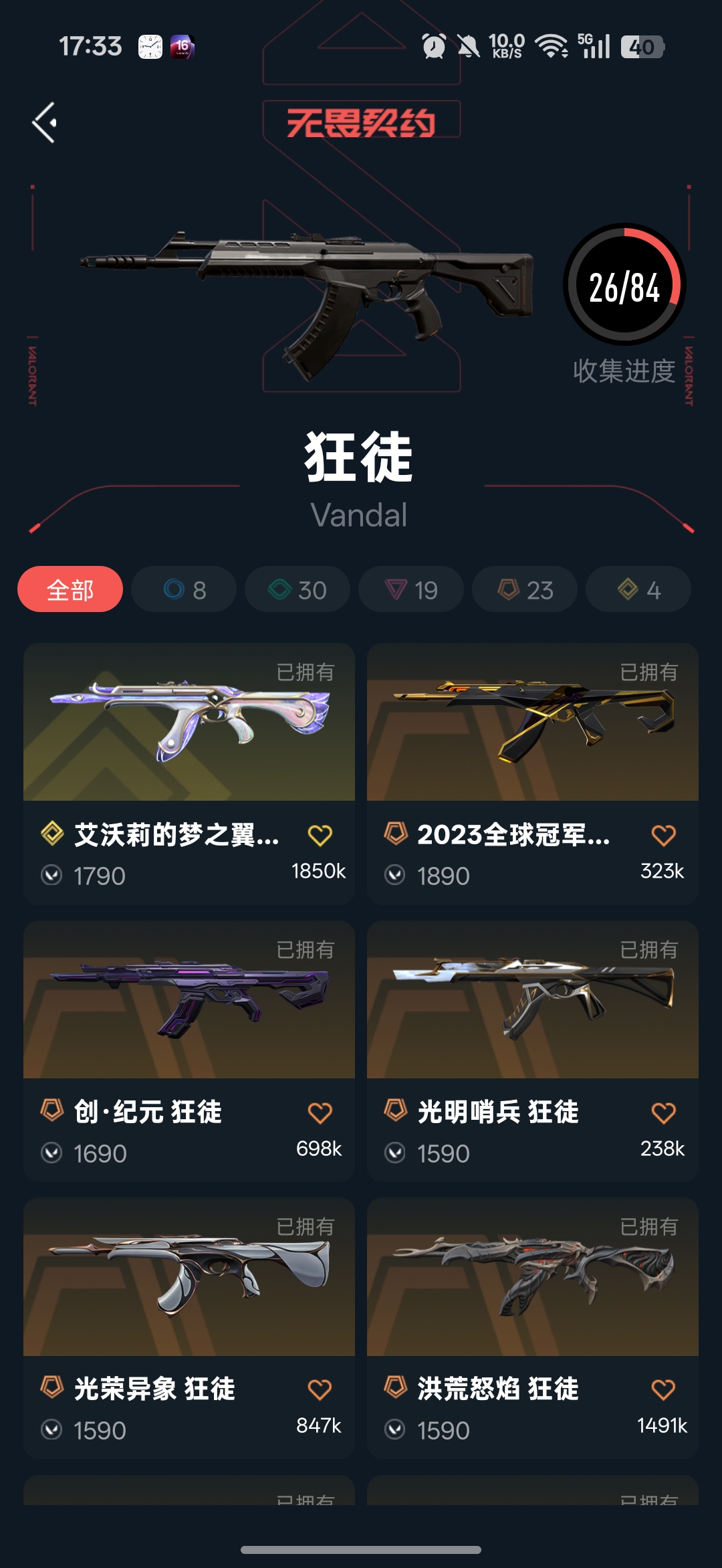The height and width of the screenshot is (1568, 722).
Task: Select the 全部 filter chip
Action: coord(70,589)
